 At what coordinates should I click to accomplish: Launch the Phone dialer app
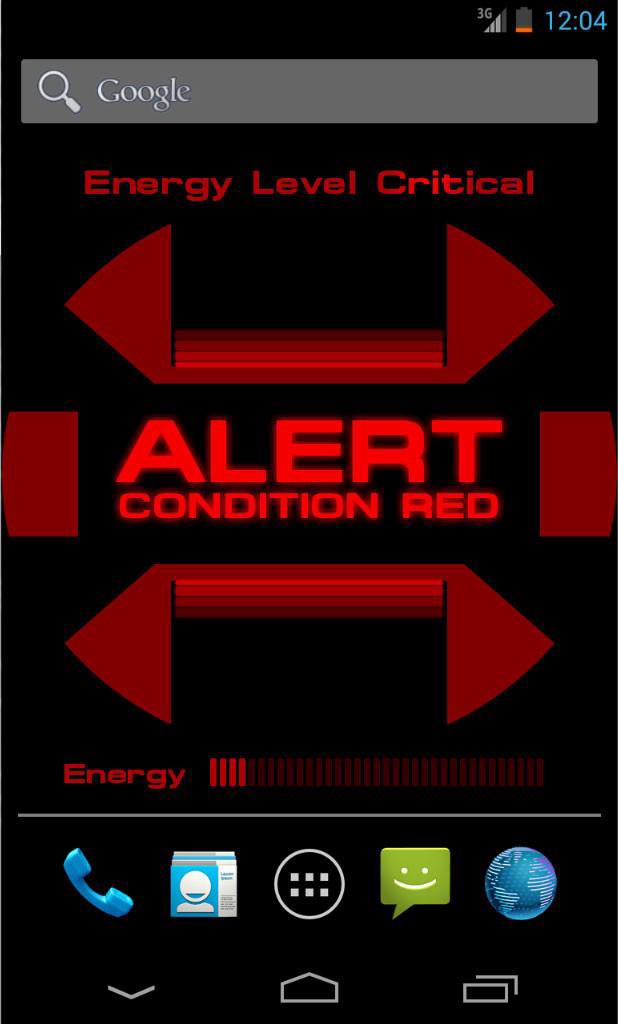[97, 883]
